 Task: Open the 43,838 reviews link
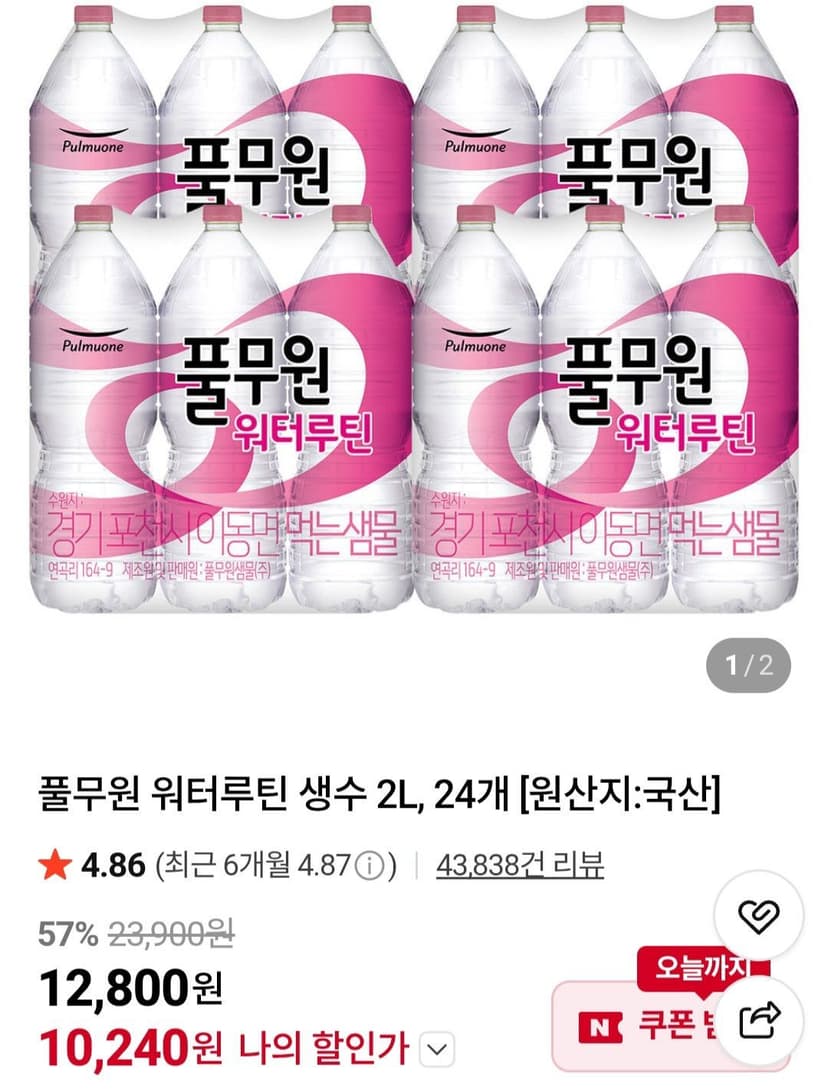pos(520,865)
